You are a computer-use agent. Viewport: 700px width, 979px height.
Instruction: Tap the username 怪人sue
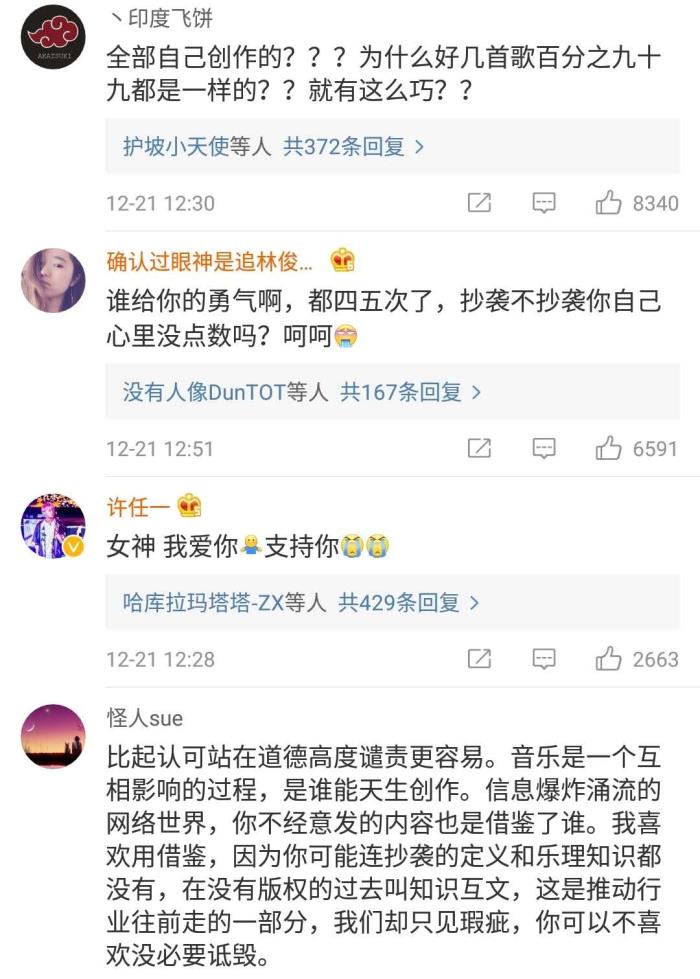coord(145,718)
